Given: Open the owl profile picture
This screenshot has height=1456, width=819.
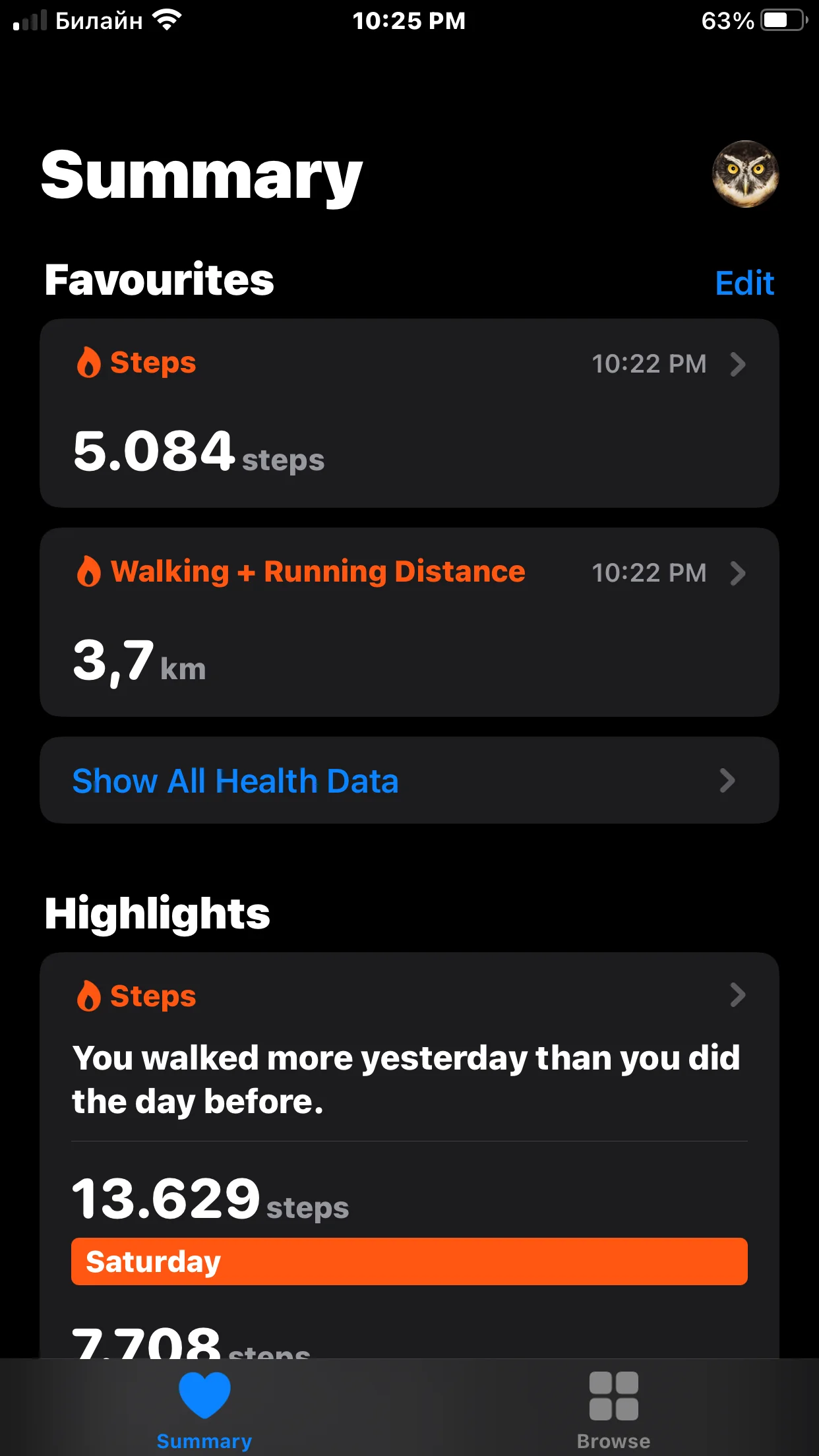Looking at the screenshot, I should [x=745, y=174].
